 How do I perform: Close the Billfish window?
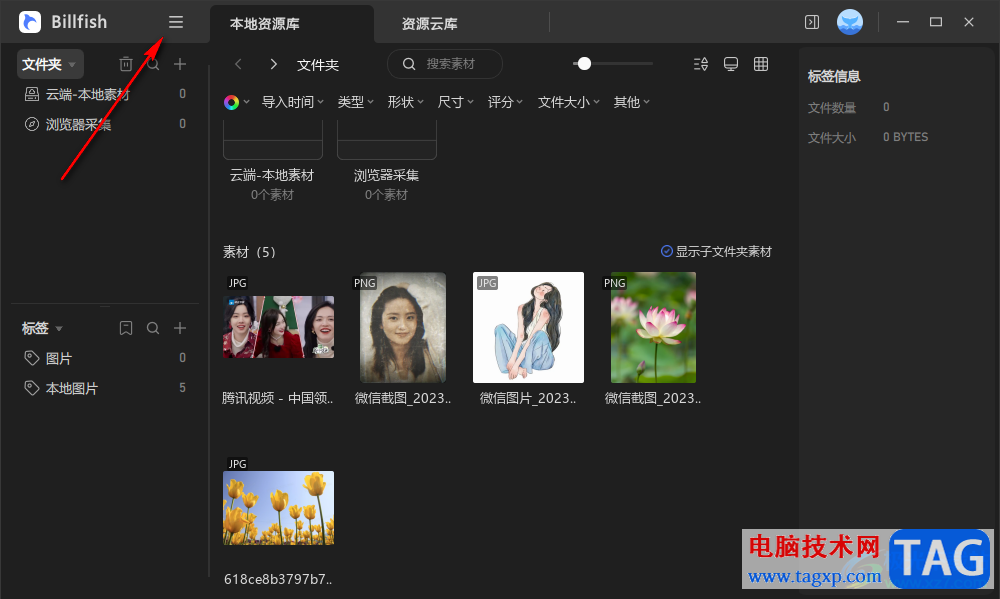[969, 22]
